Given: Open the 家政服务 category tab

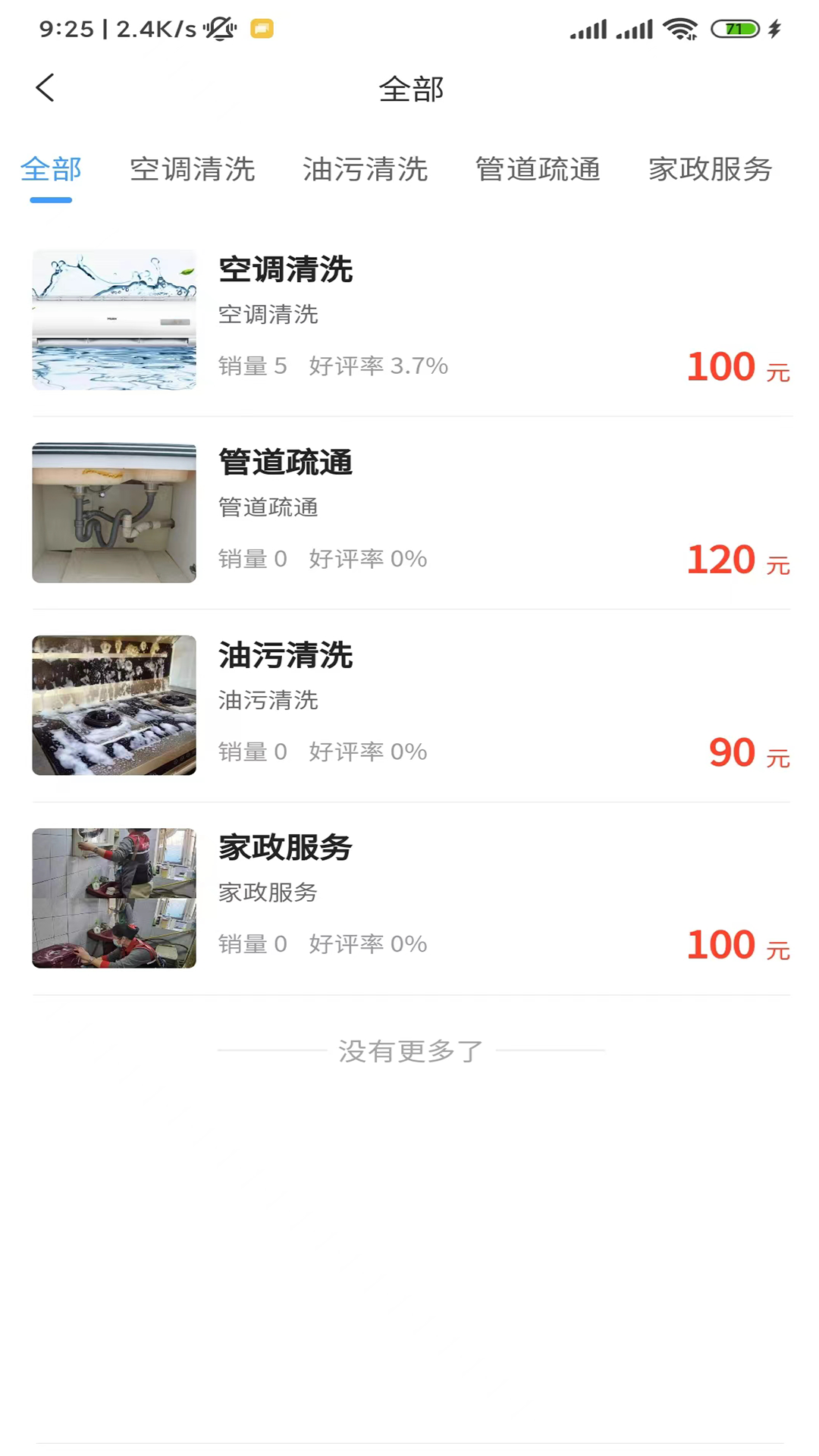Looking at the screenshot, I should pyautogui.click(x=710, y=170).
